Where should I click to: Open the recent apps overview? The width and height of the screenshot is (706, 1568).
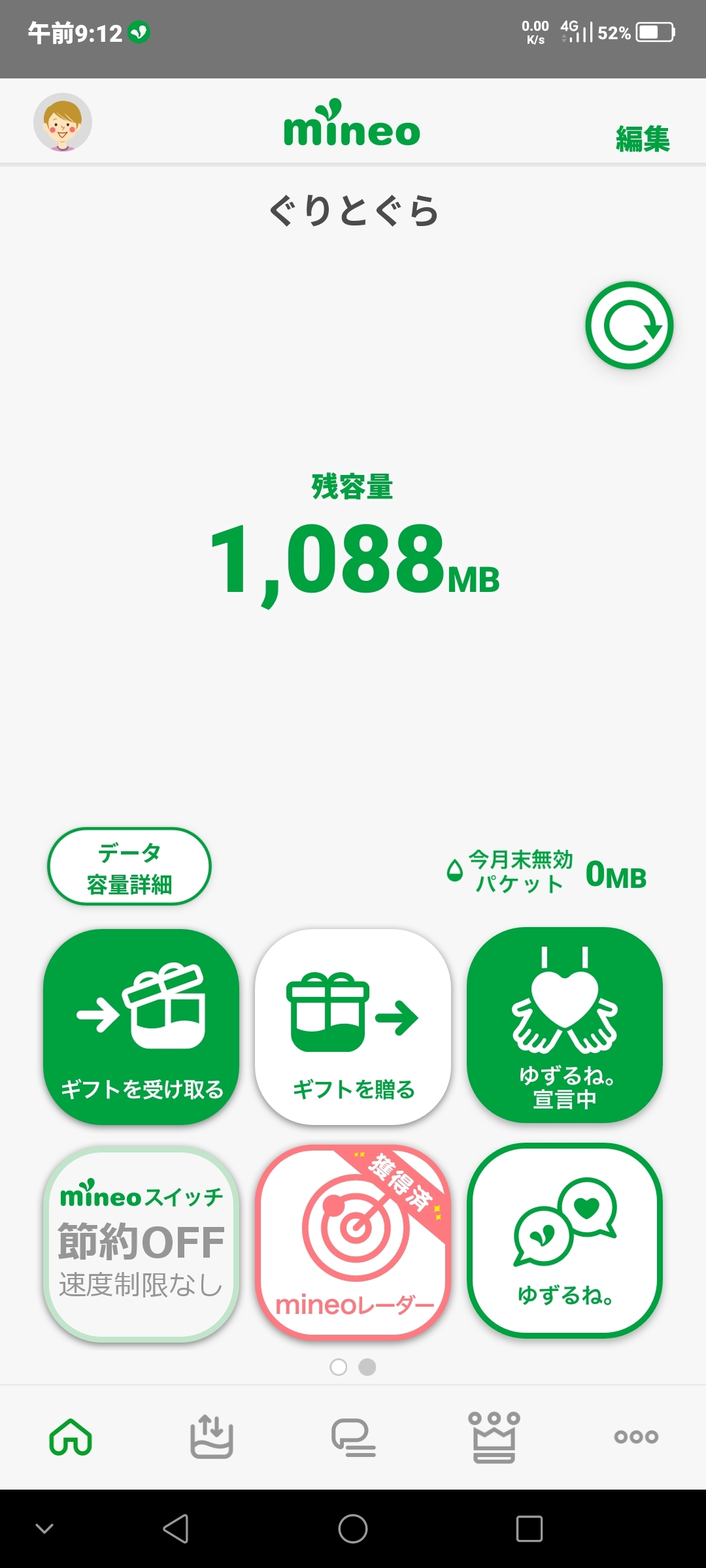click(529, 1529)
